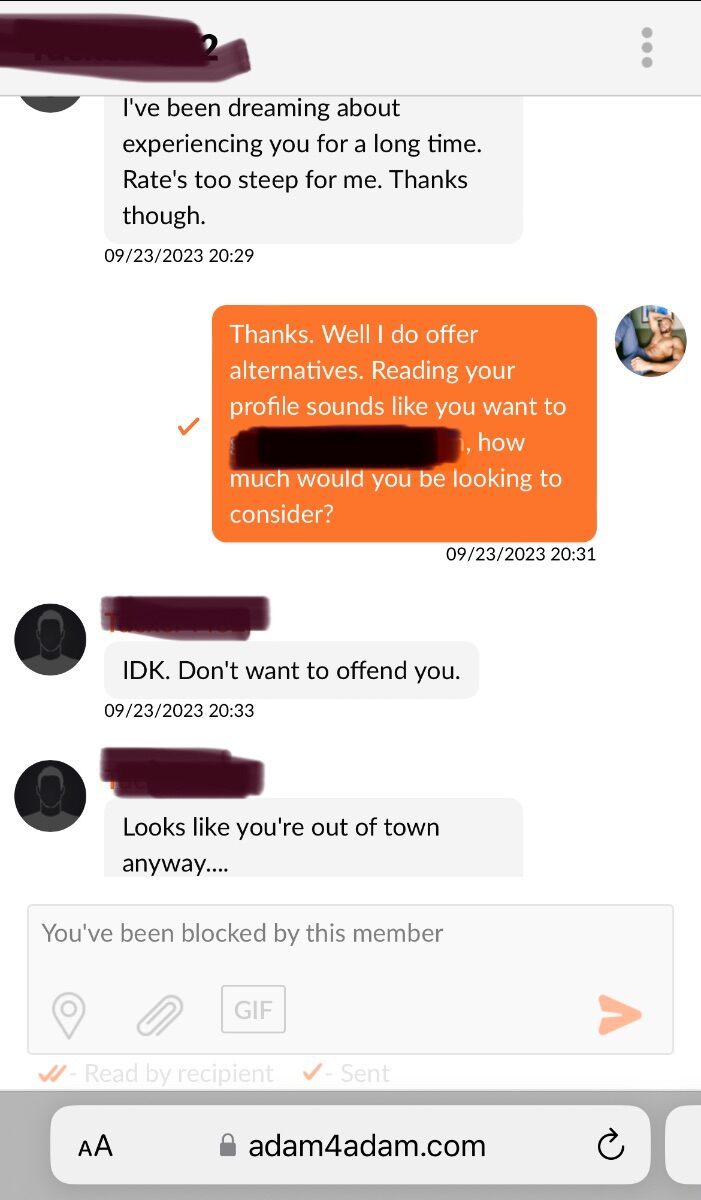This screenshot has width=701, height=1200.
Task: Open the GIF picker
Action: [253, 1009]
